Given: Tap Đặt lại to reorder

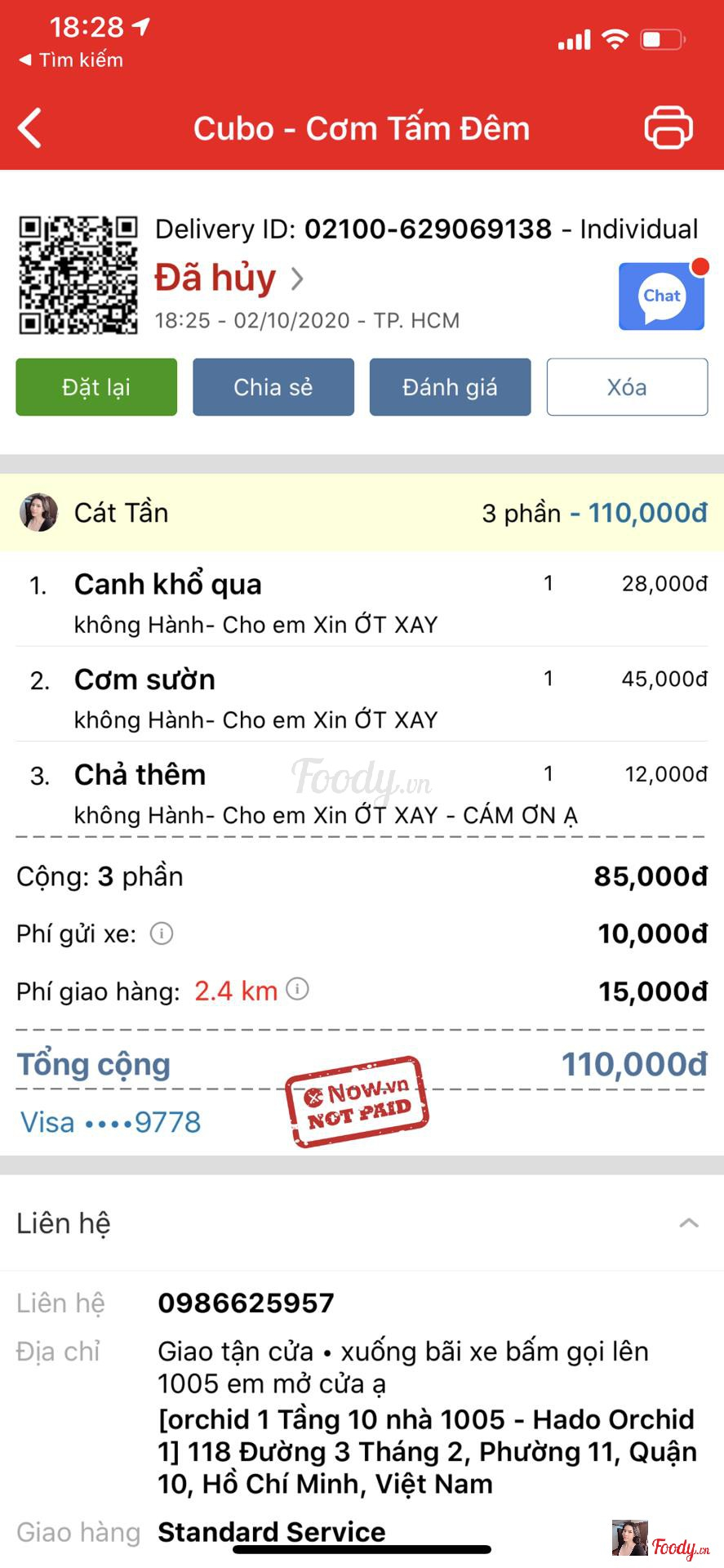Looking at the screenshot, I should click(96, 387).
